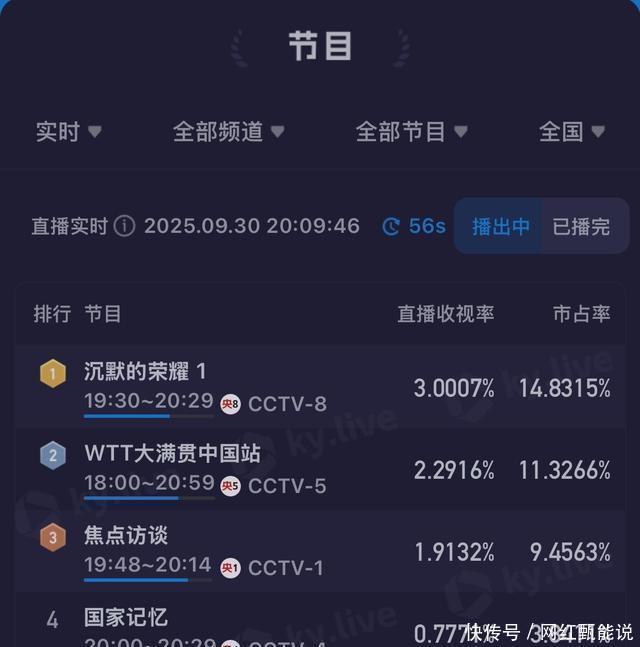The width and height of the screenshot is (640, 647).
Task: View details for WTT大满贯中国站
Action: pyautogui.click(x=172, y=454)
